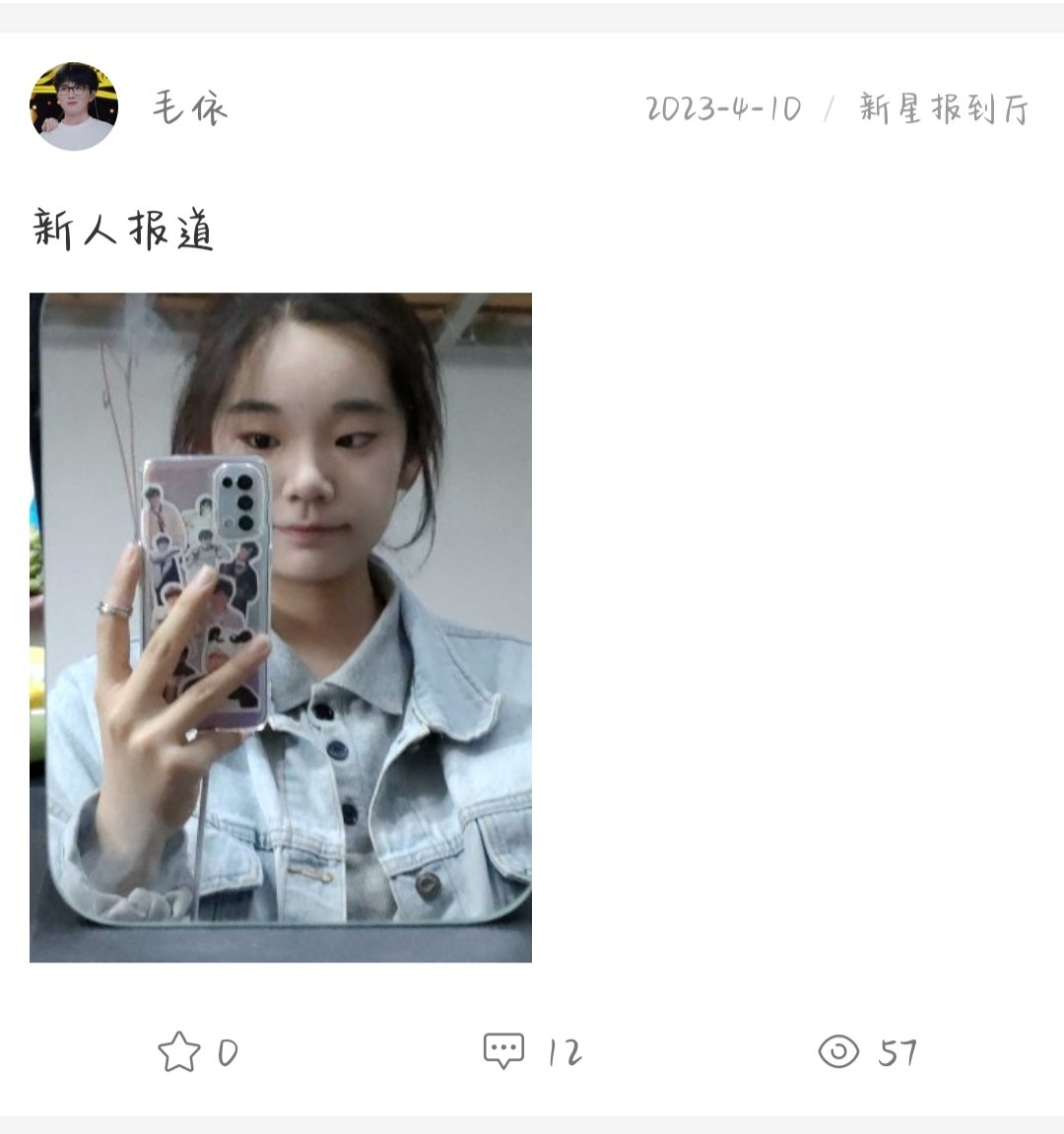Image resolution: width=1064 pixels, height=1134 pixels.
Task: Go to the 新星报到厅 section
Action: pos(943,107)
